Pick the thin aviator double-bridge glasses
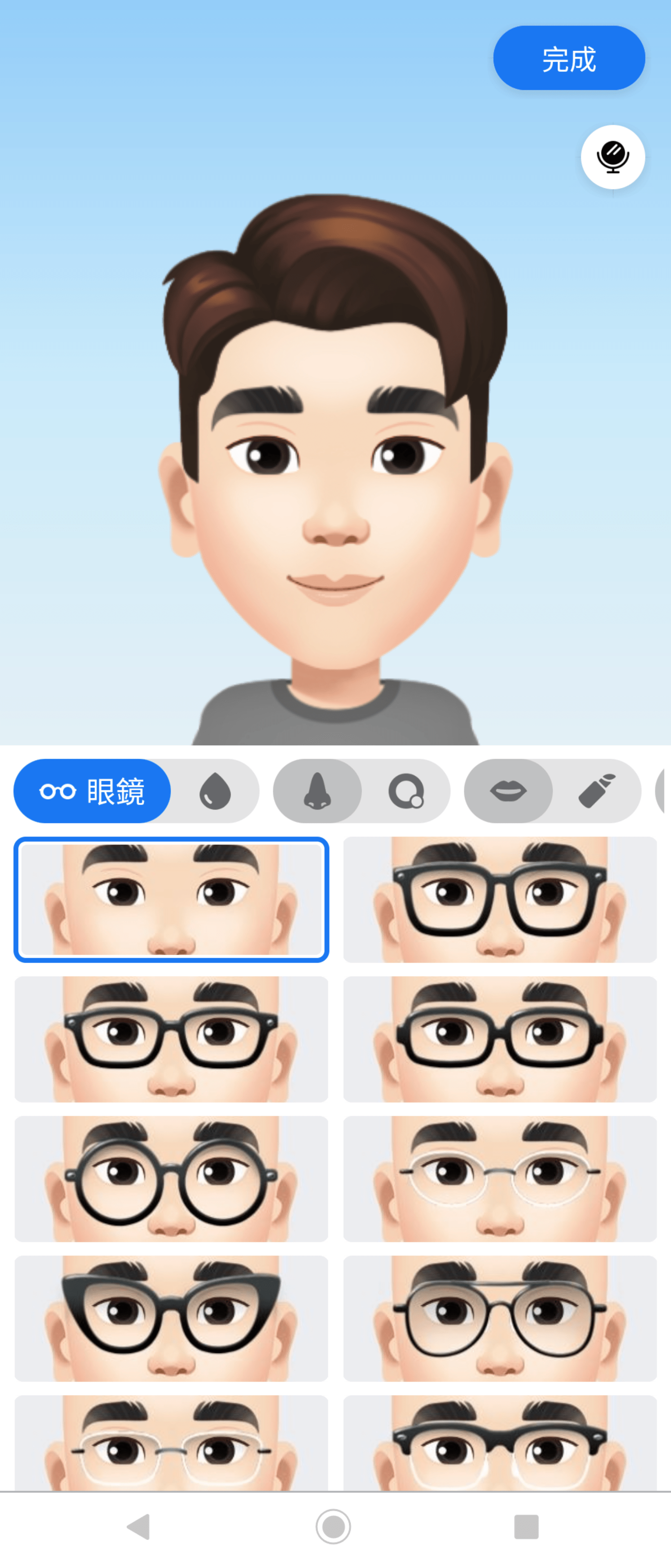Screen dimensions: 671x1568 [500, 1318]
